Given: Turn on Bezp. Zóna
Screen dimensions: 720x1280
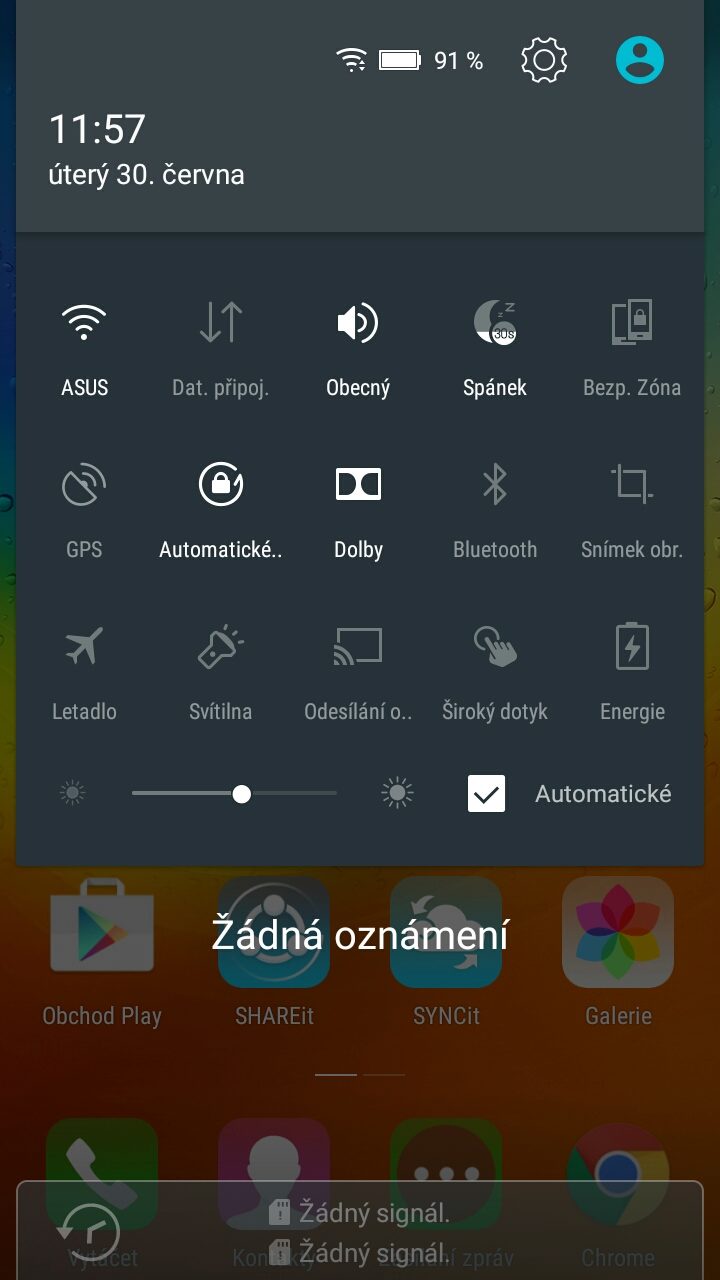Looking at the screenshot, I should click(632, 345).
